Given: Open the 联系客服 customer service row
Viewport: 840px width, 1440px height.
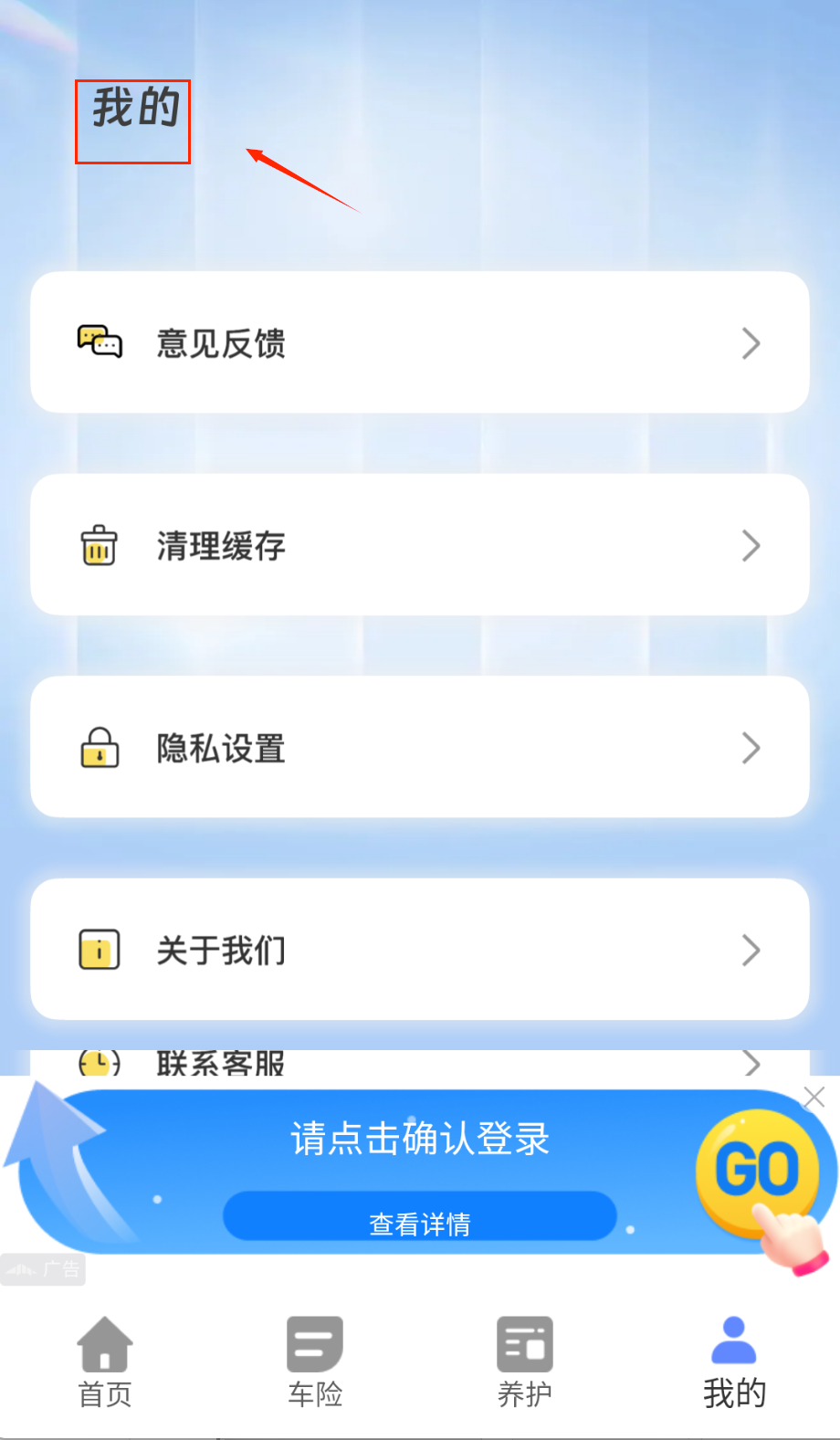Looking at the screenshot, I should pyautogui.click(x=420, y=1063).
